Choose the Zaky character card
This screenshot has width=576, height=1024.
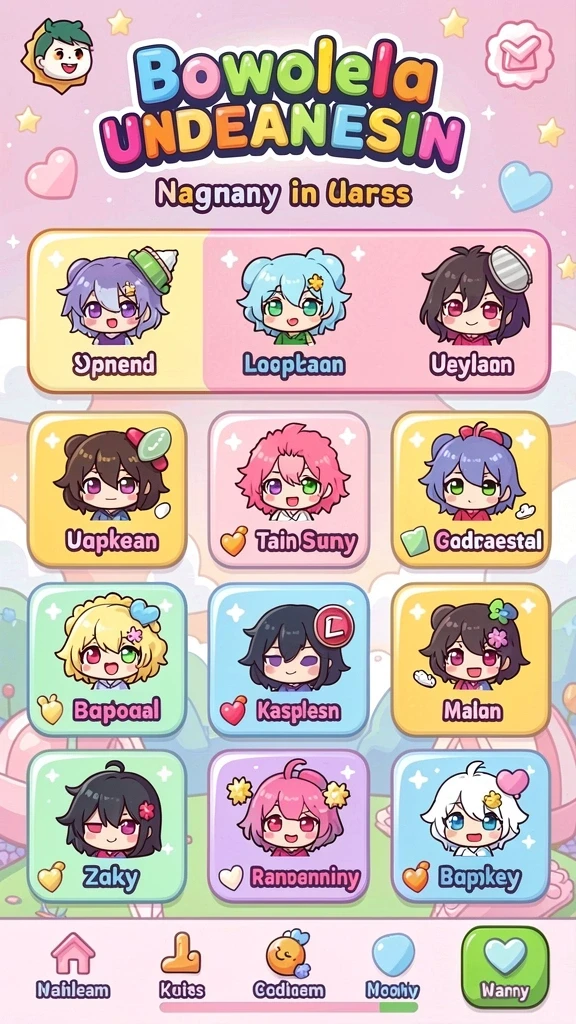[108, 827]
